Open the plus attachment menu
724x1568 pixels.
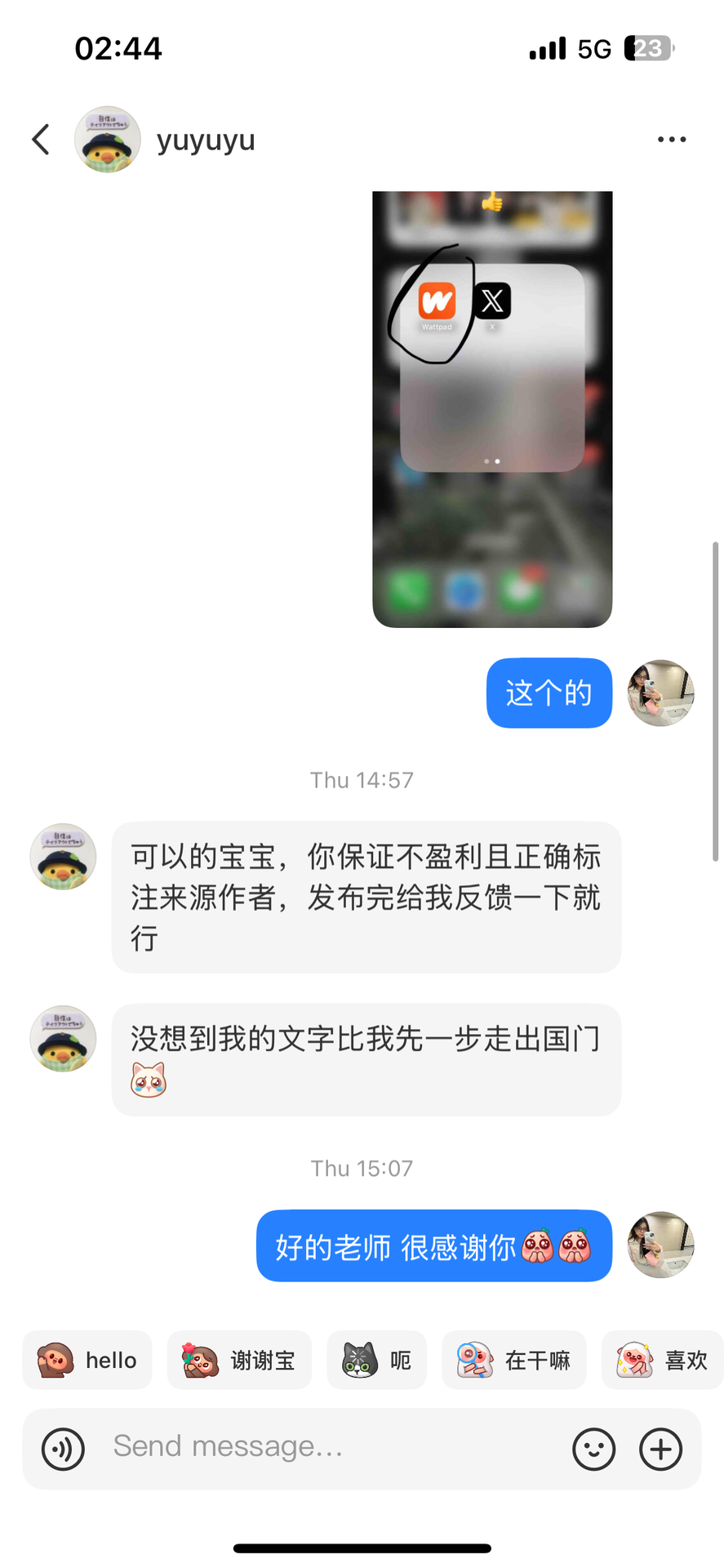(x=660, y=1449)
